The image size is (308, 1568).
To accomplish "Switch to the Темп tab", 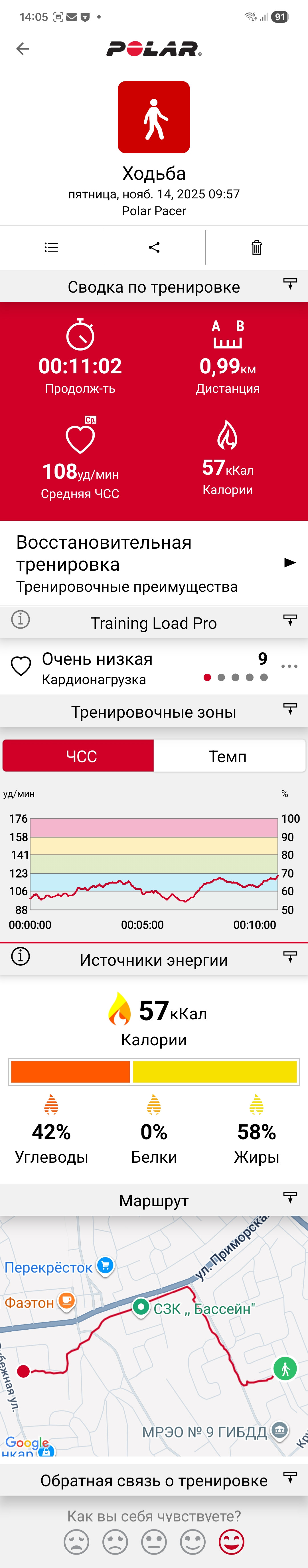I will click(x=229, y=756).
